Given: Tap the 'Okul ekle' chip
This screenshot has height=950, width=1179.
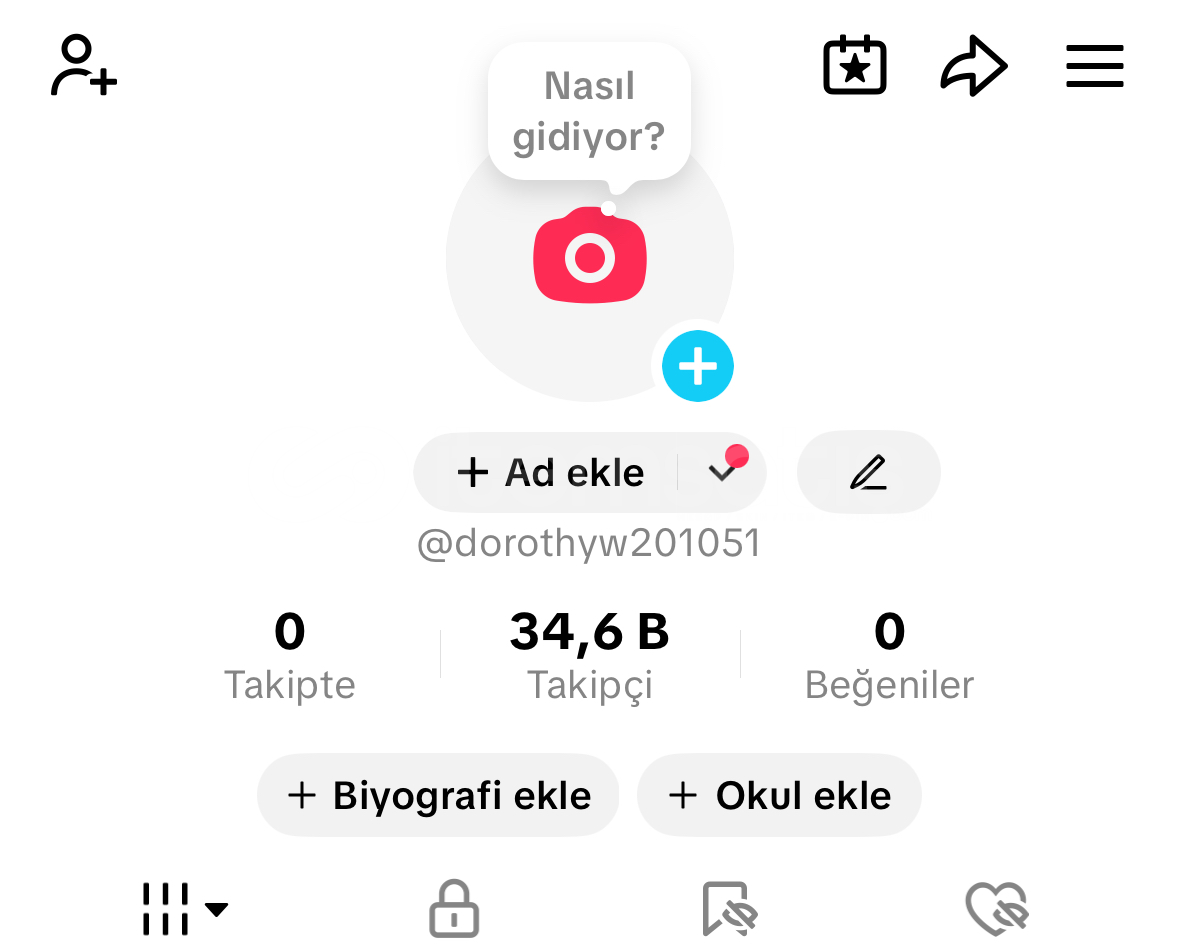Looking at the screenshot, I should click(779, 796).
